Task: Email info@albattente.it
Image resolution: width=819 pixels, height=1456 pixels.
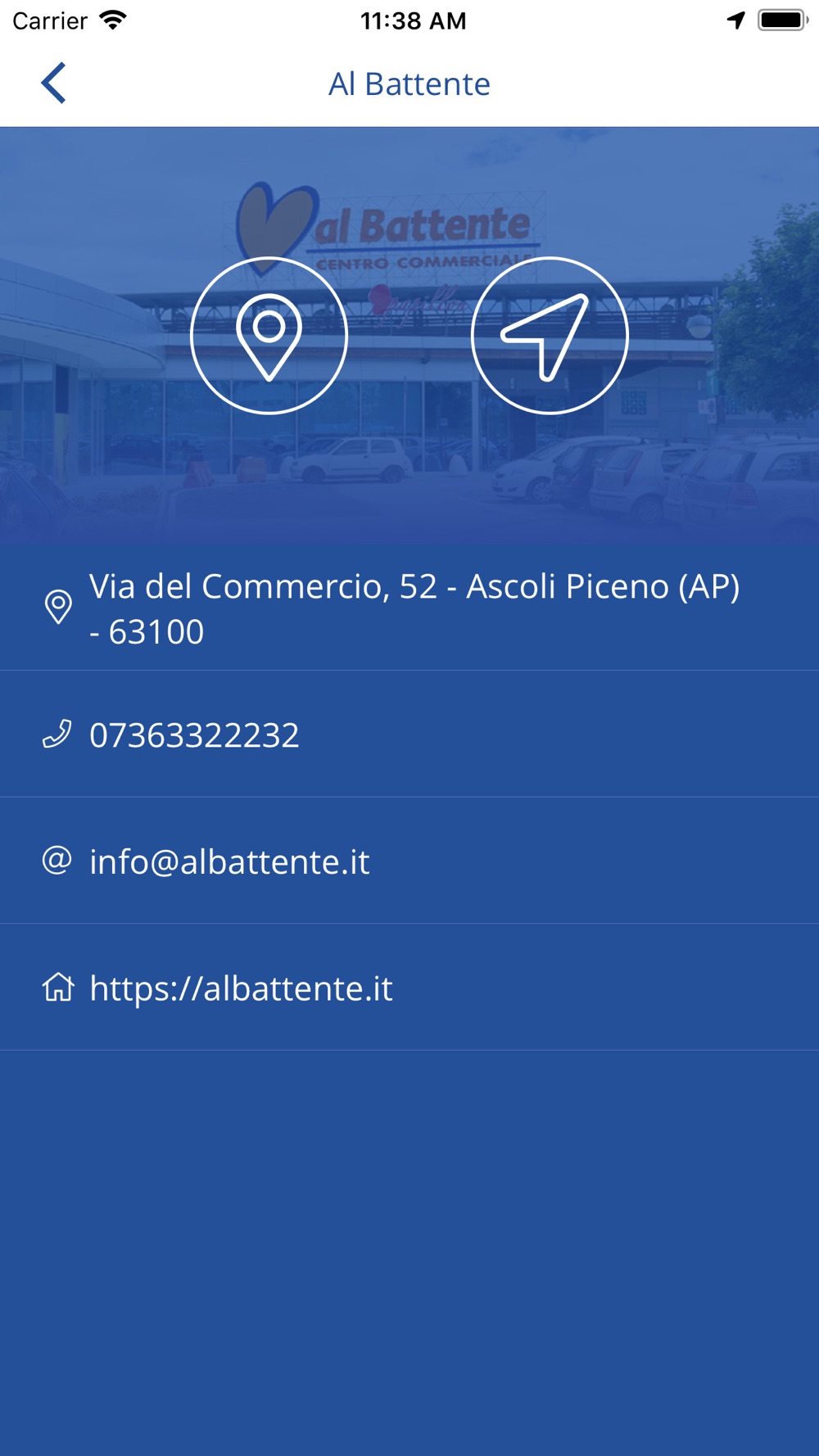Action: (229, 861)
